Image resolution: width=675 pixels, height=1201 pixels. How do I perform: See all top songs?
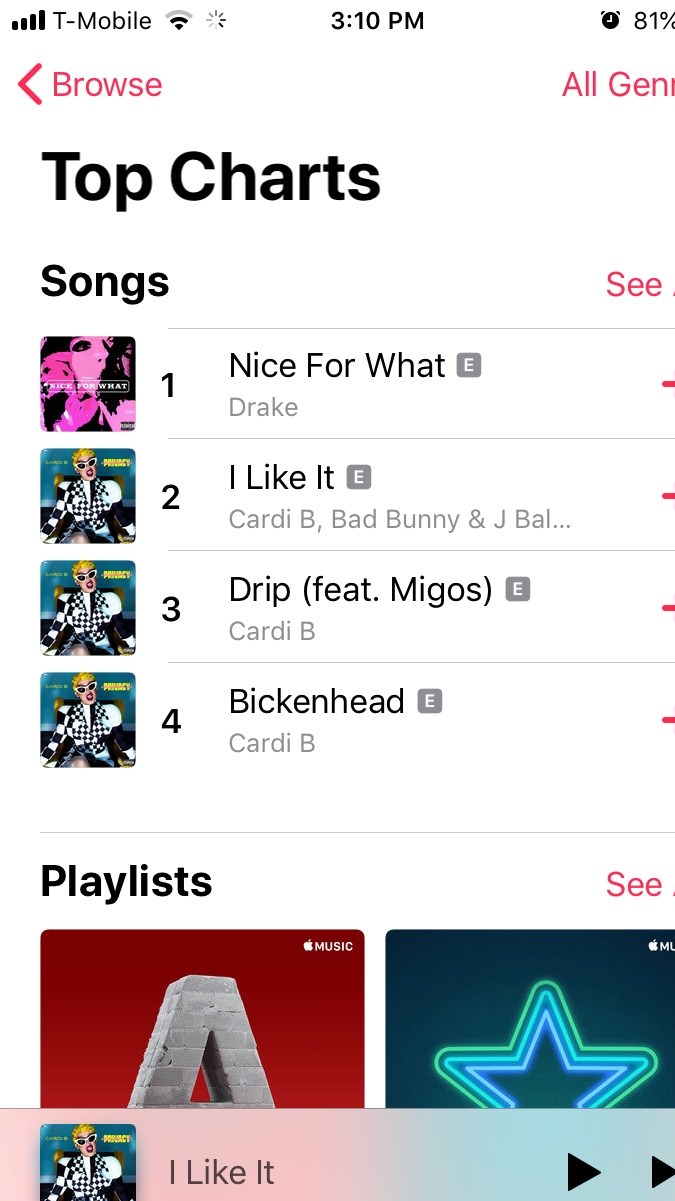click(x=638, y=285)
